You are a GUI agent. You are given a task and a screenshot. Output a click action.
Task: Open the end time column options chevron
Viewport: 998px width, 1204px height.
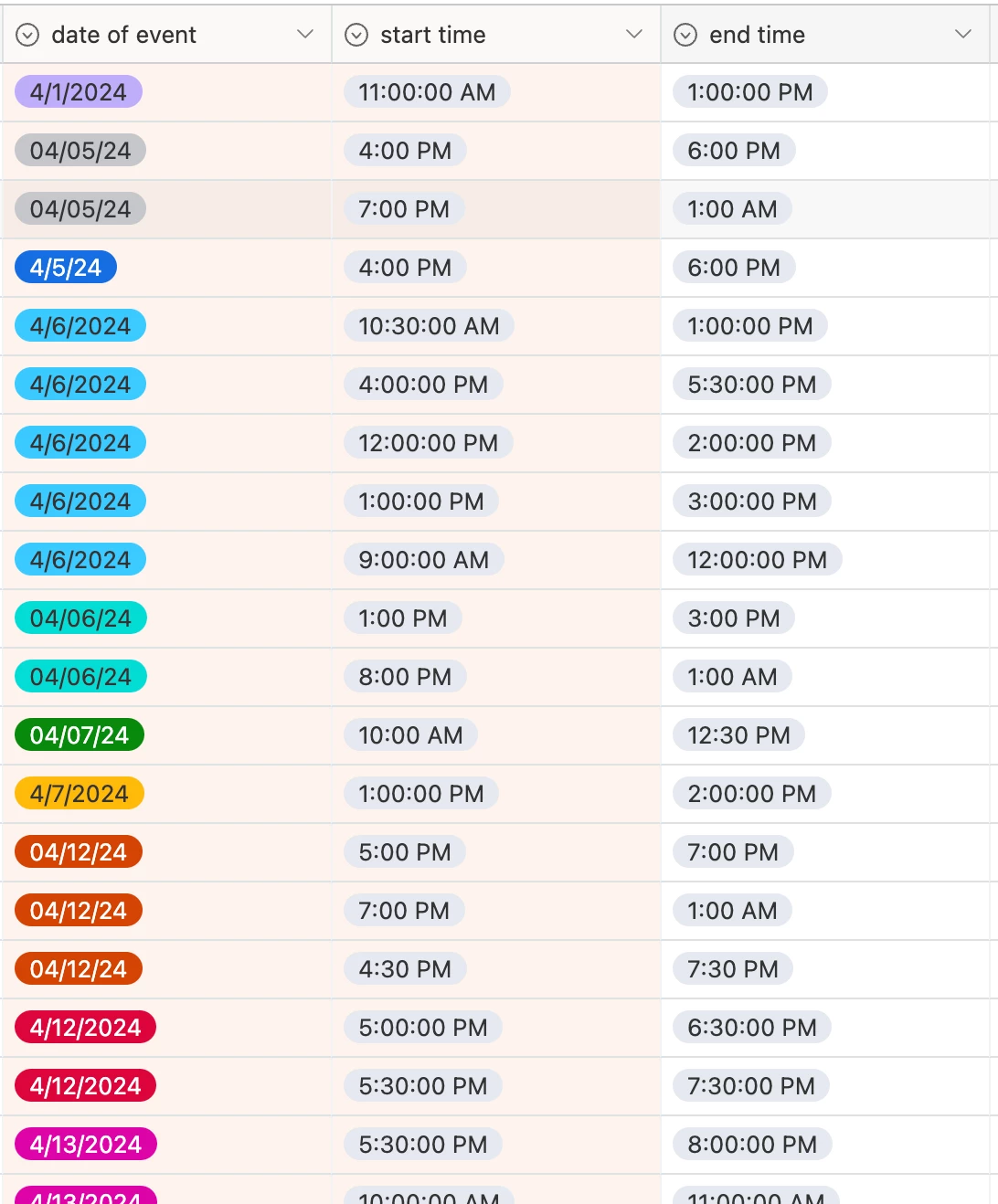click(962, 35)
